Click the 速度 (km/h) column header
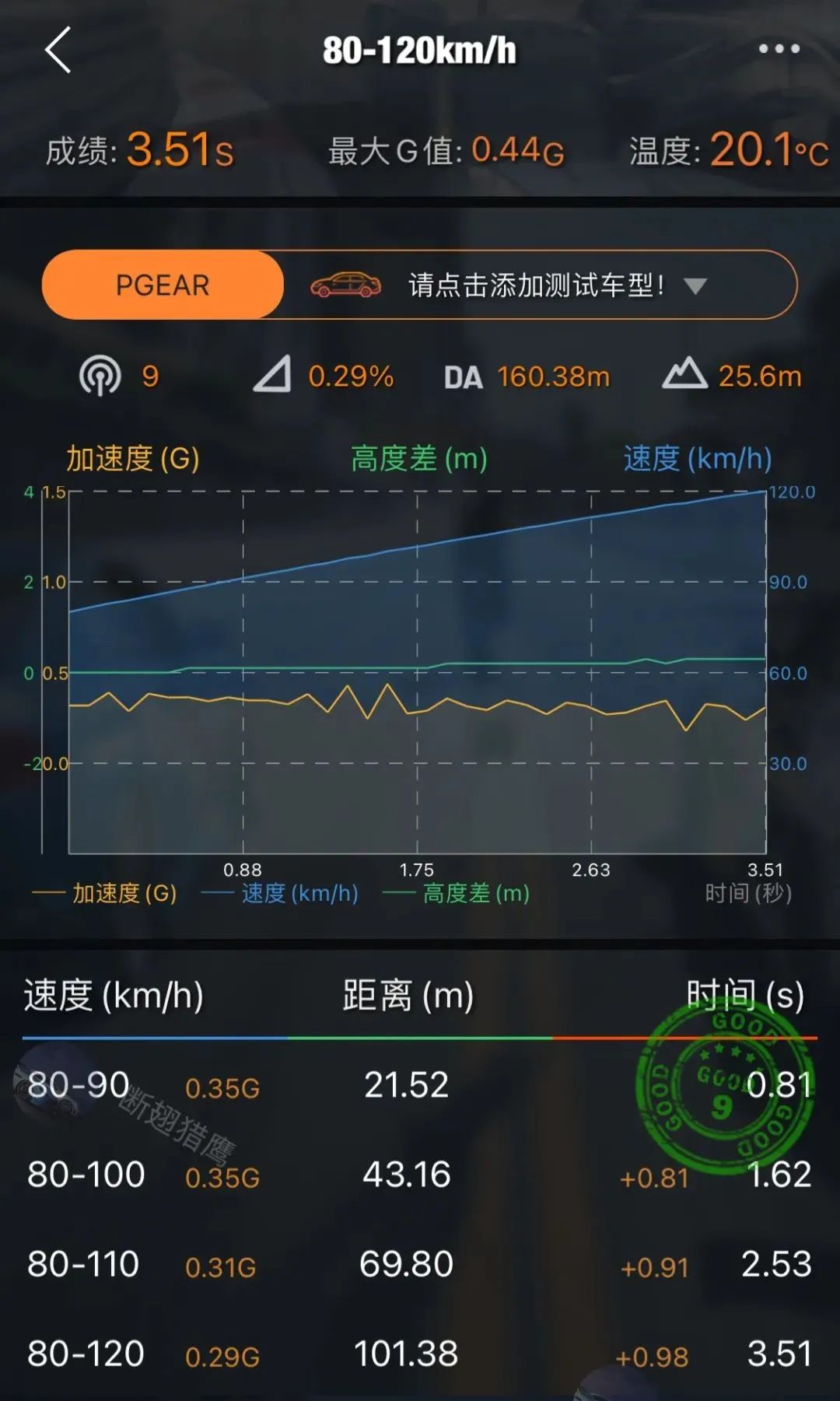This screenshot has width=840, height=1401. [x=115, y=992]
